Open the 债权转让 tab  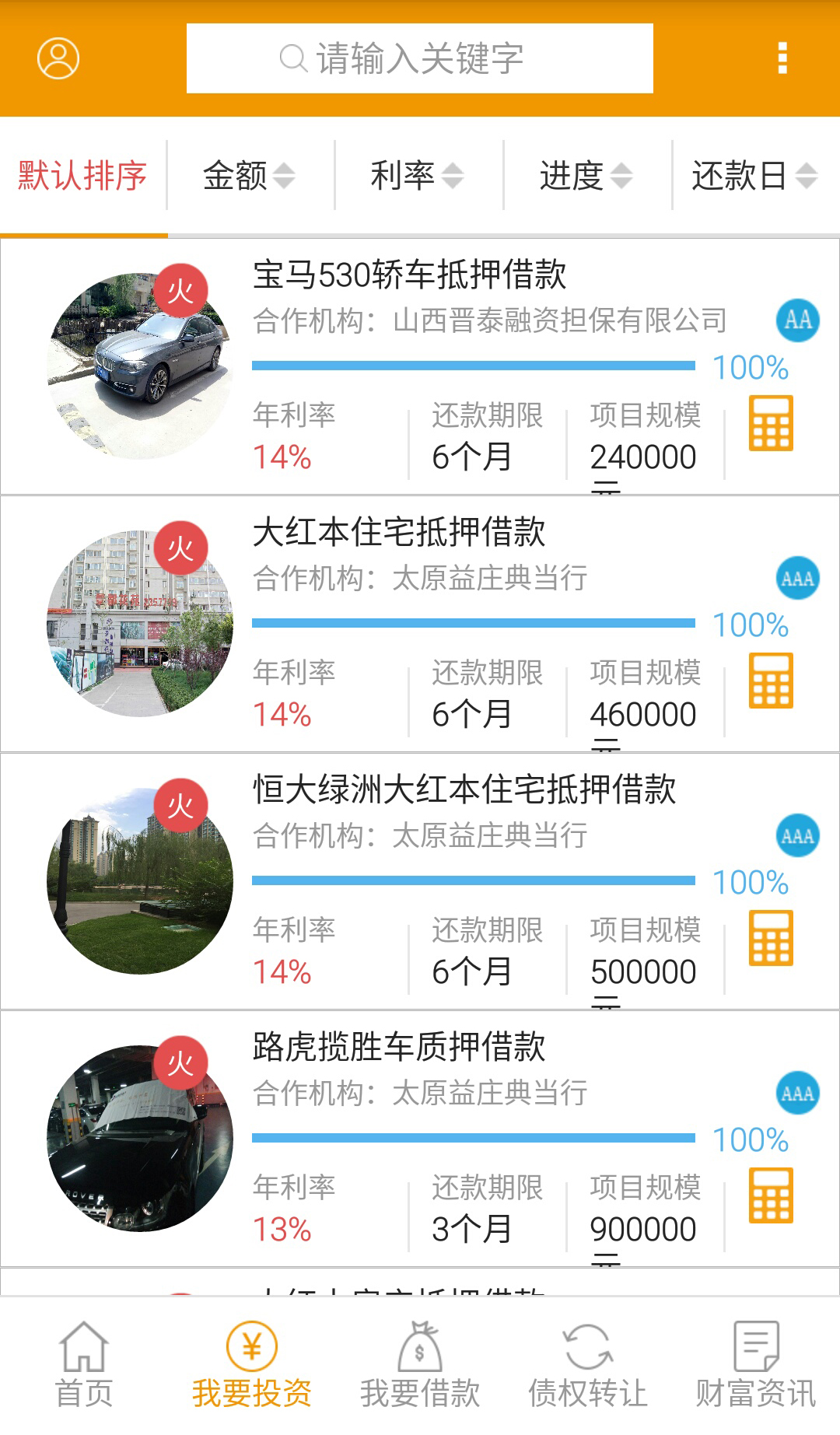coord(588,1366)
